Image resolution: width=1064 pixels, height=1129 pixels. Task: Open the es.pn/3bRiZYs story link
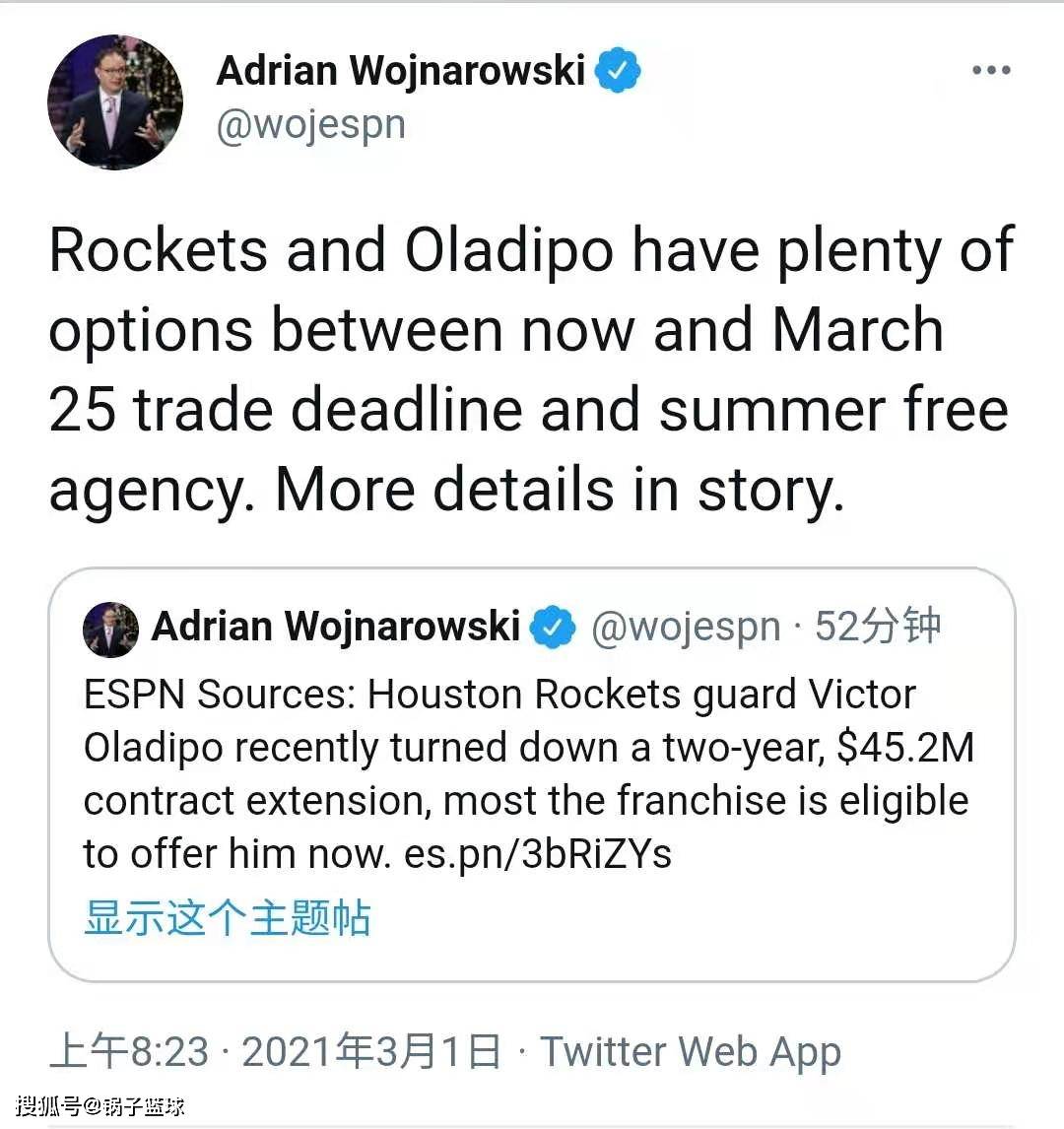tap(538, 854)
